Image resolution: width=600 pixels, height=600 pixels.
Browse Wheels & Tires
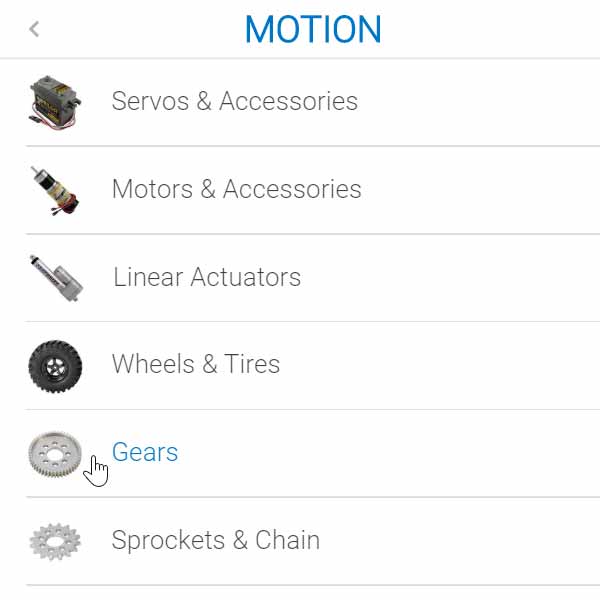coord(196,364)
